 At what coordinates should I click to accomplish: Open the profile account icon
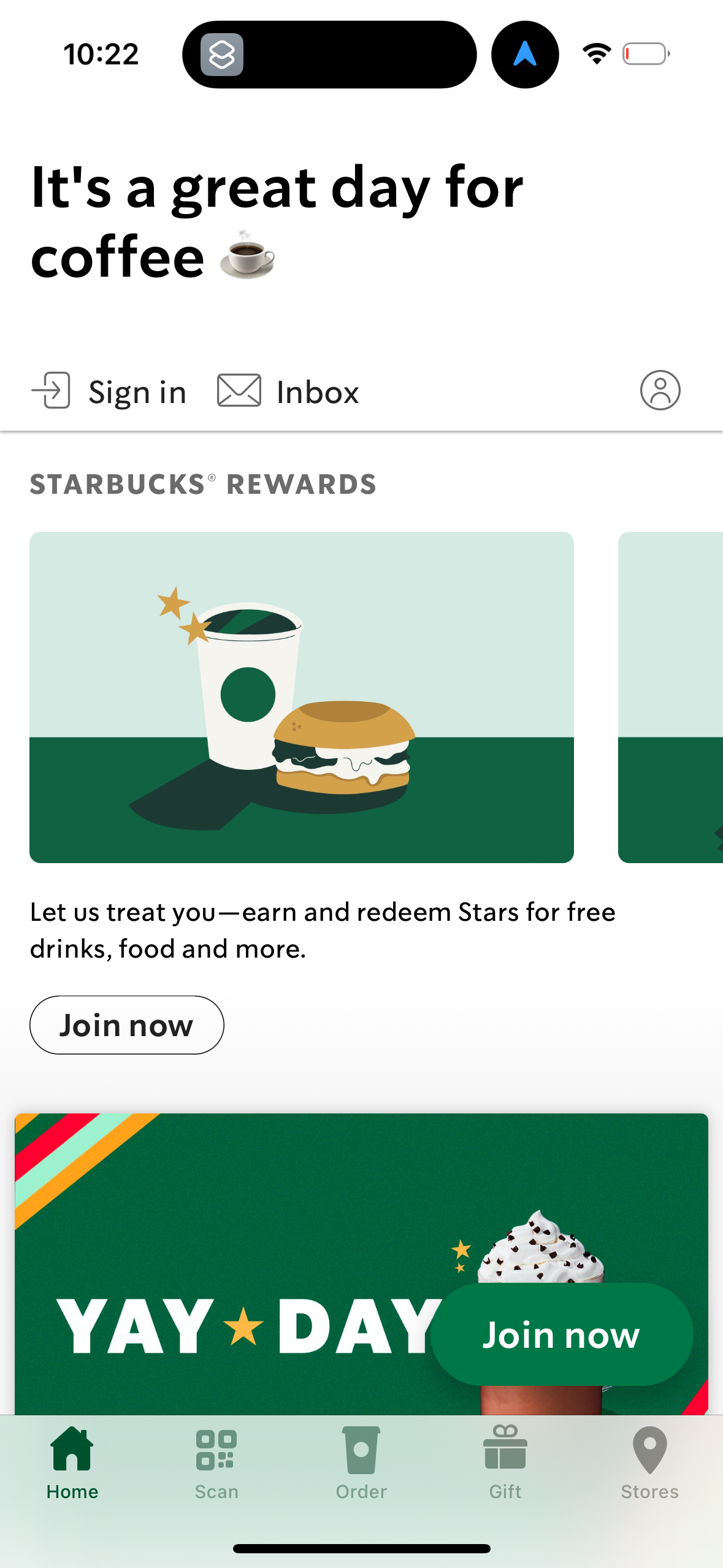[660, 391]
